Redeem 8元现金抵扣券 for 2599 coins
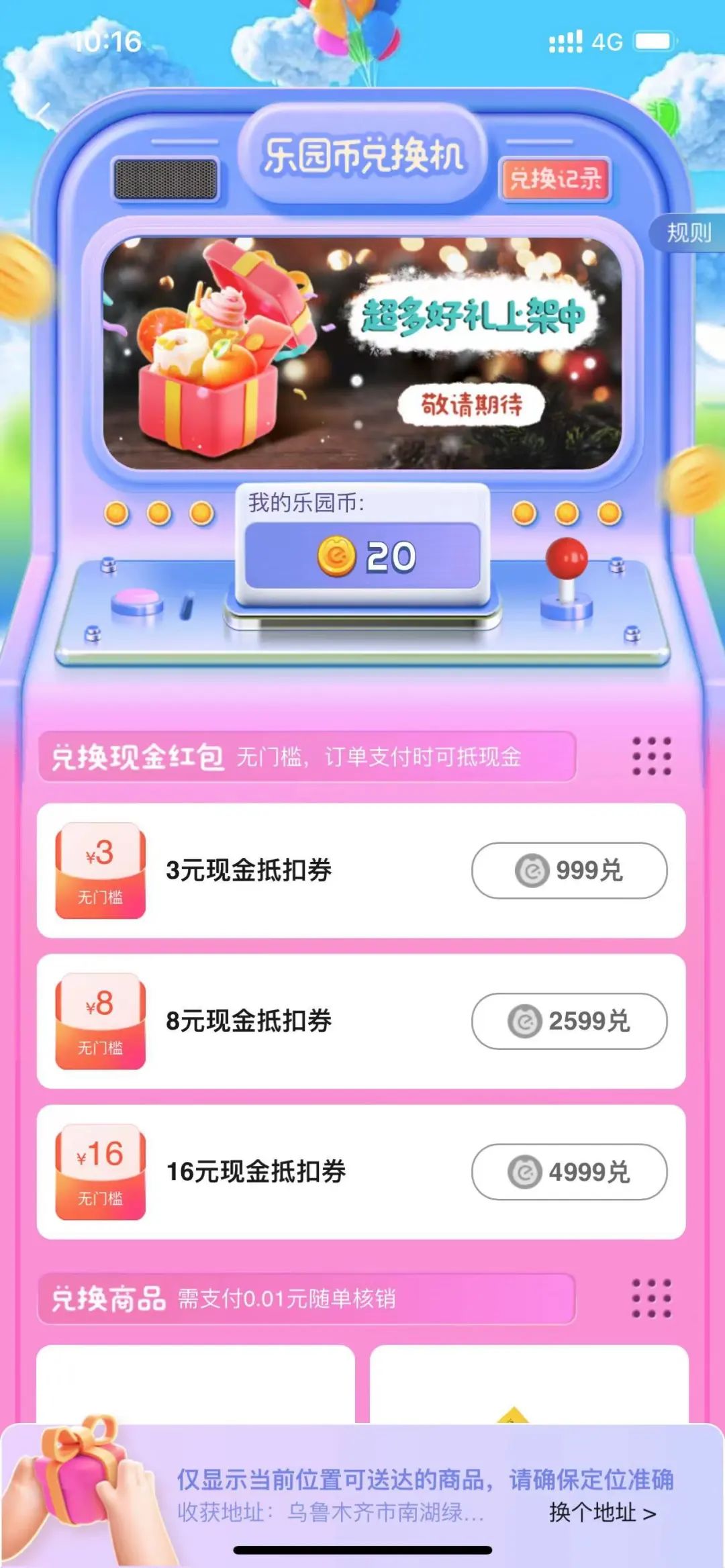 click(569, 1021)
